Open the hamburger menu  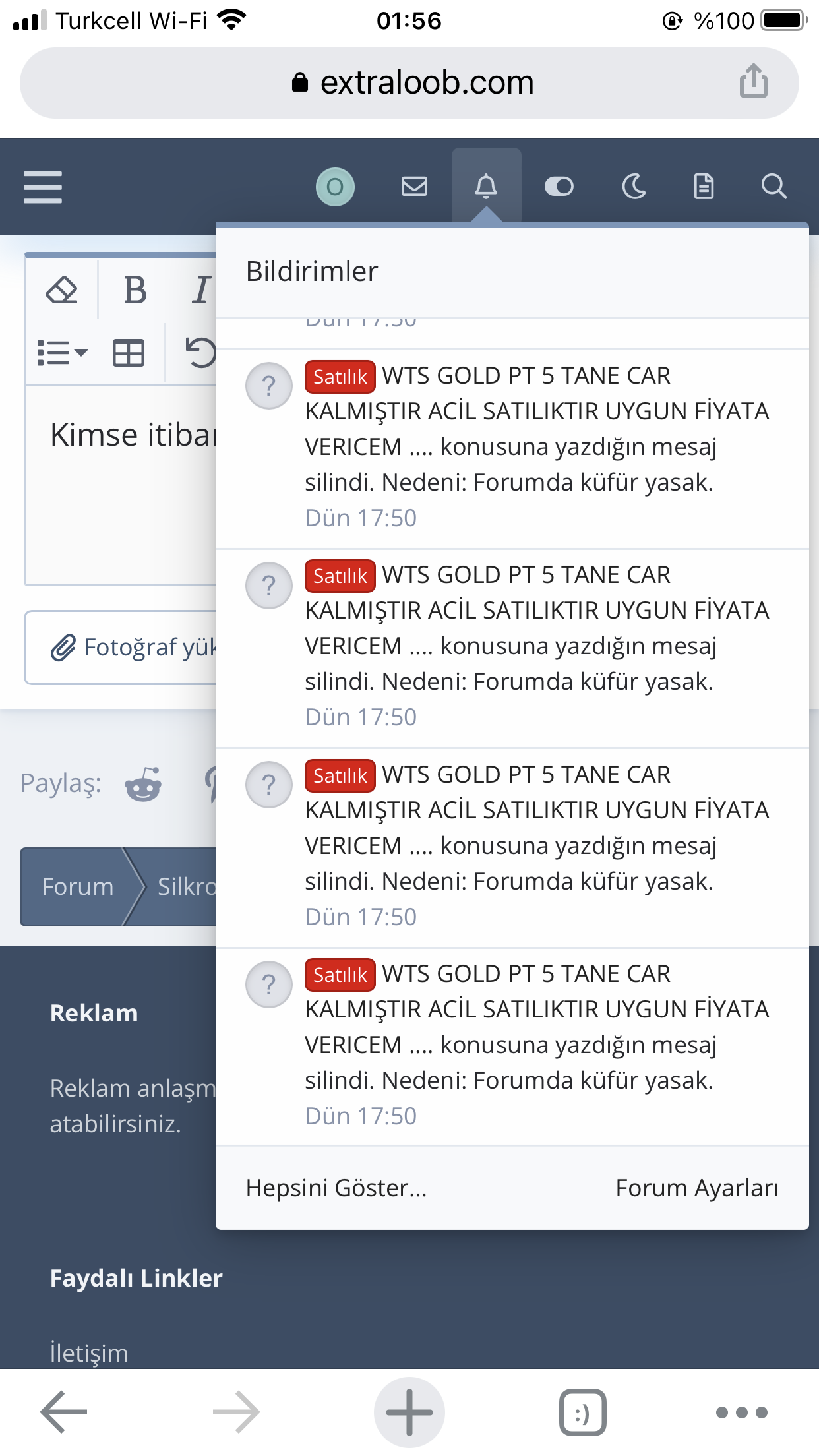click(43, 187)
